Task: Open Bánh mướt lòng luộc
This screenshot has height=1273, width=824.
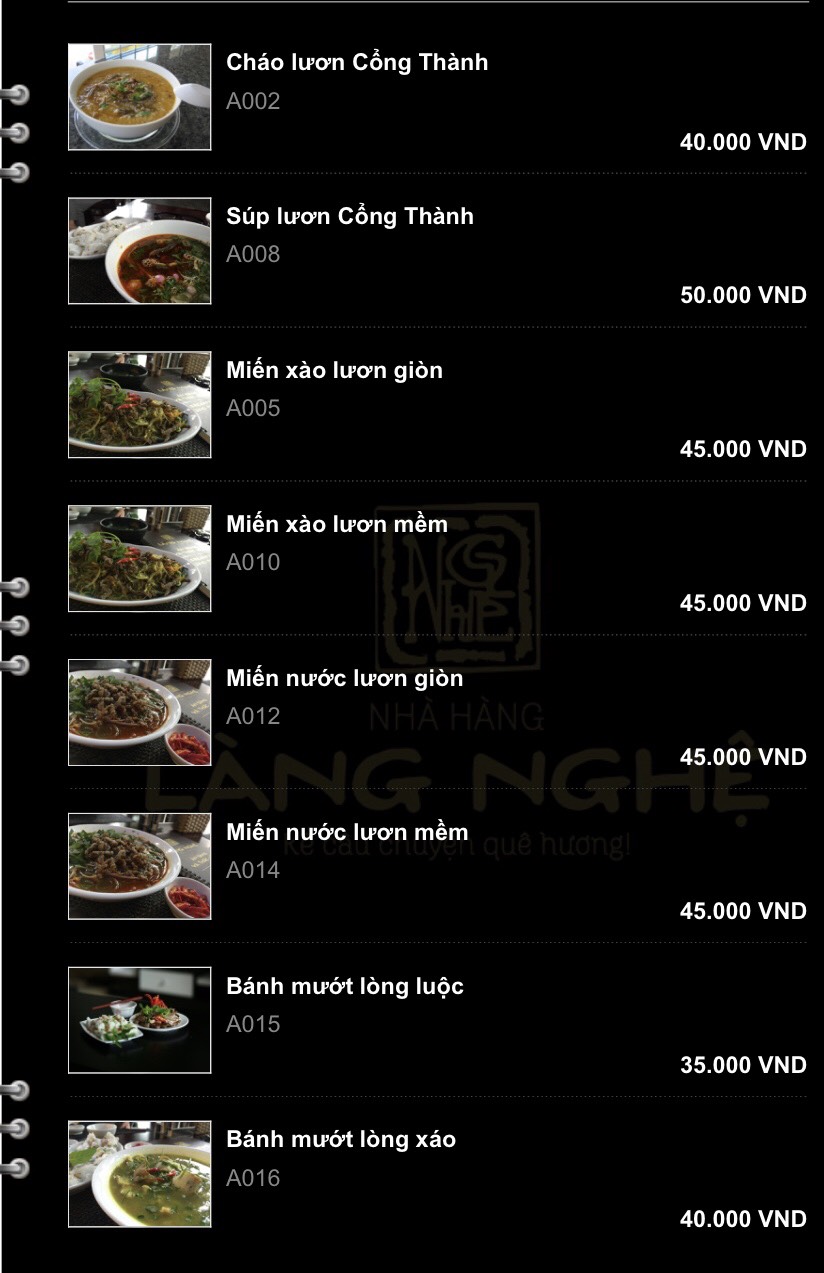Action: [344, 987]
